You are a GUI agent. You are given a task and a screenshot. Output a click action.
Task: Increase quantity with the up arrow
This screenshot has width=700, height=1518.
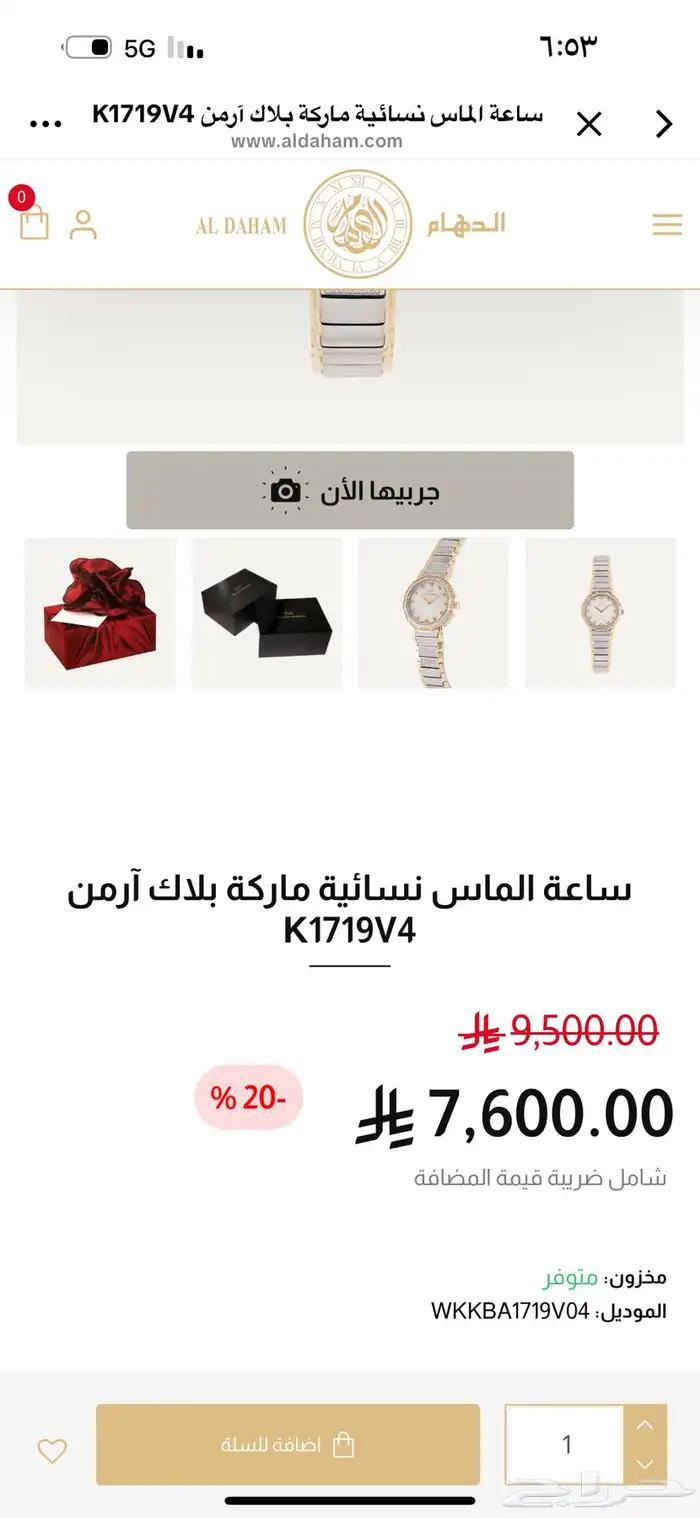(645, 1425)
